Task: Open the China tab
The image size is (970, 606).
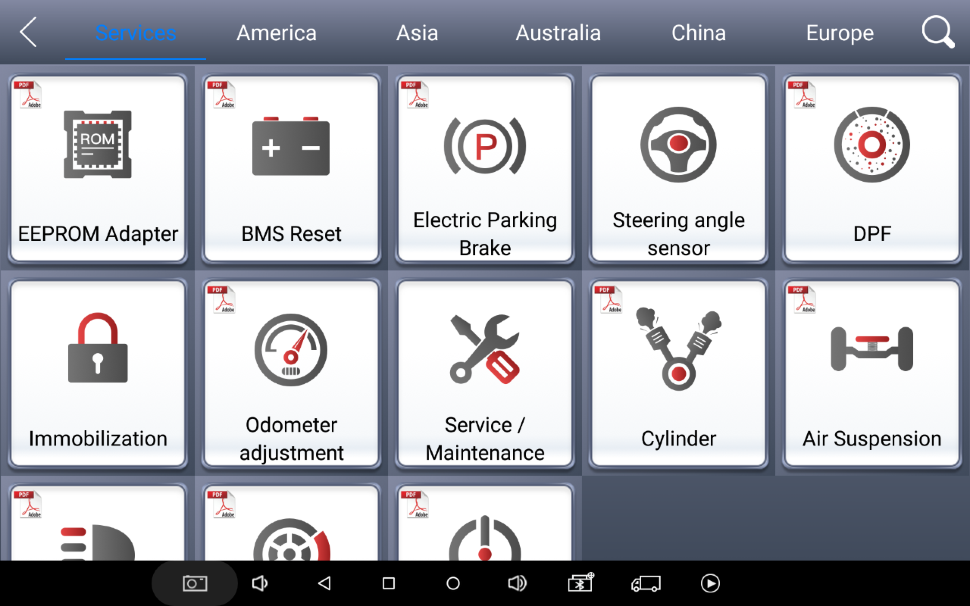Action: coord(698,33)
